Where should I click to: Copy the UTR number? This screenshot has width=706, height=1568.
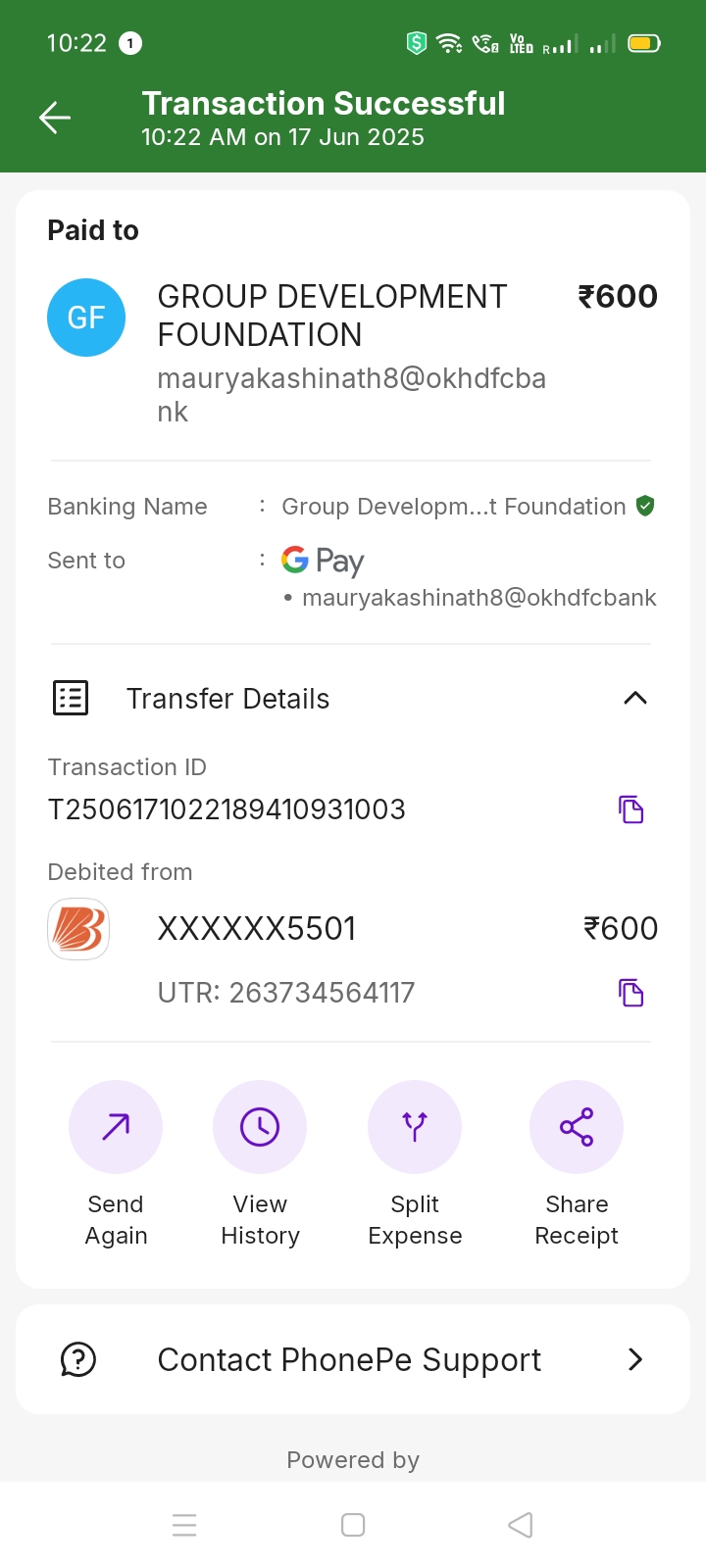point(630,993)
